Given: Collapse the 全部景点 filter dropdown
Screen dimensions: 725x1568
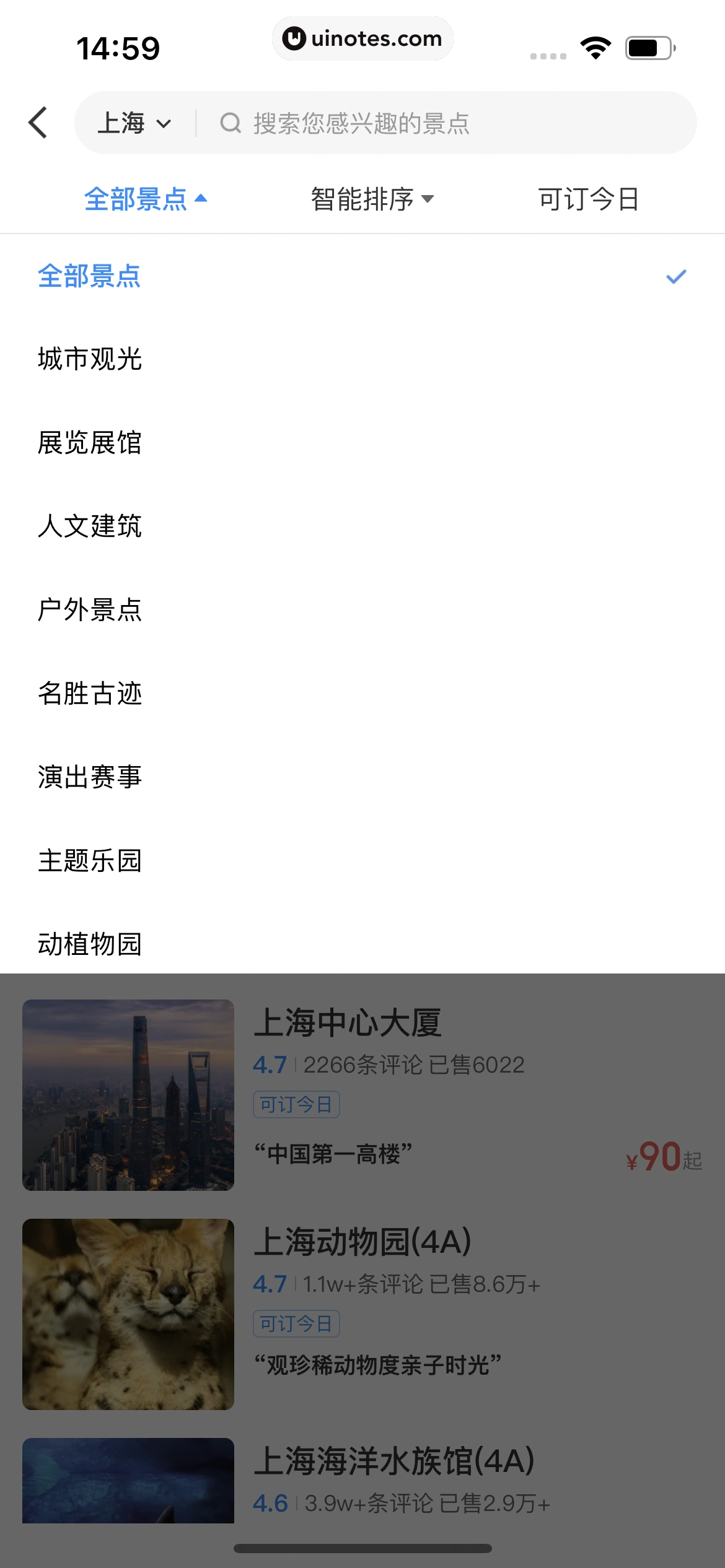Looking at the screenshot, I should [145, 199].
